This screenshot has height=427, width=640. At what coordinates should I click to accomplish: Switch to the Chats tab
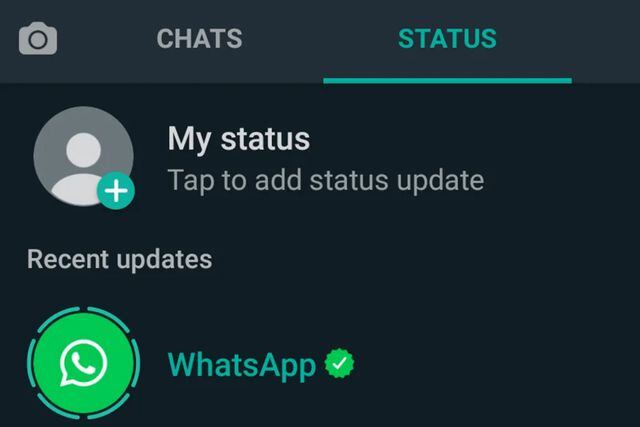click(x=199, y=40)
